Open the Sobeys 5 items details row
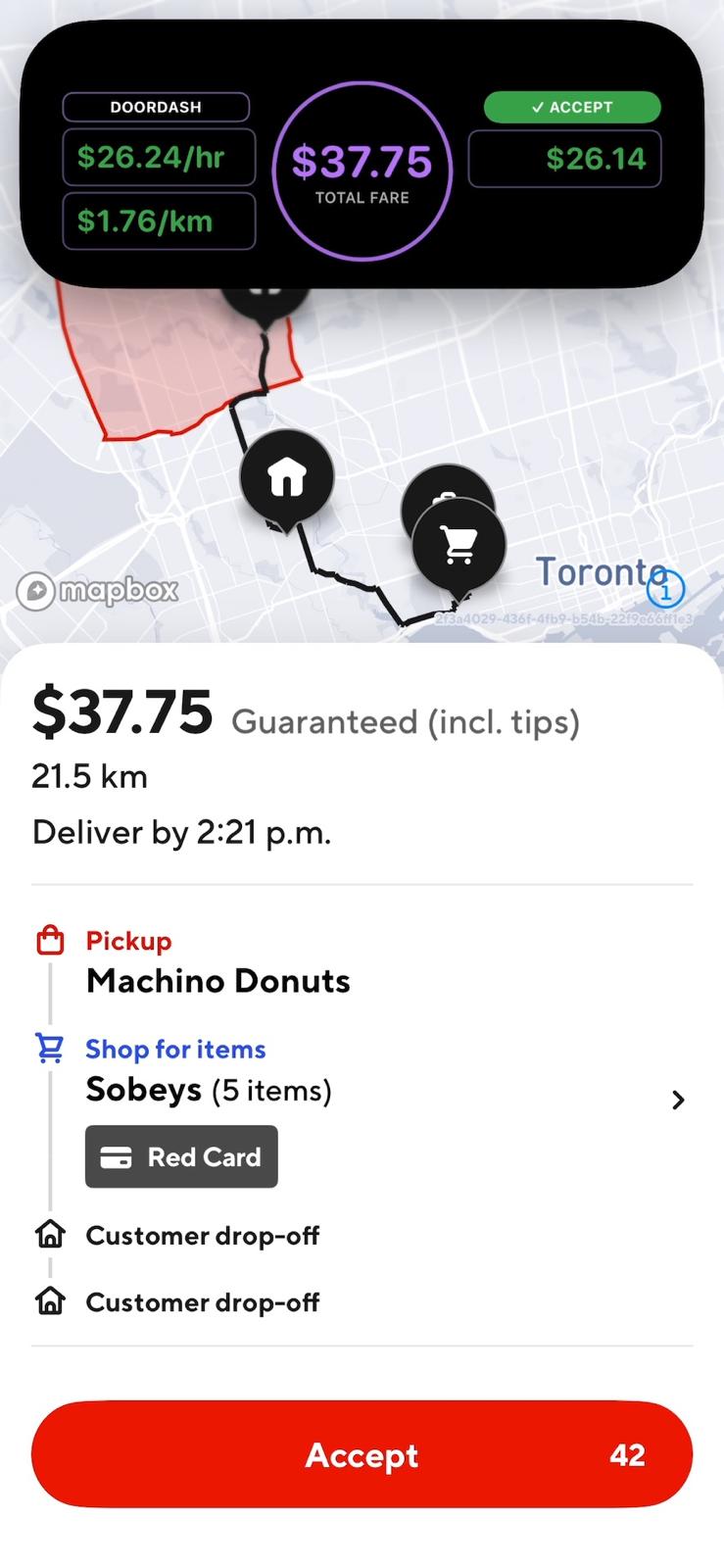Image resolution: width=724 pixels, height=1568 pixels. [208, 1090]
